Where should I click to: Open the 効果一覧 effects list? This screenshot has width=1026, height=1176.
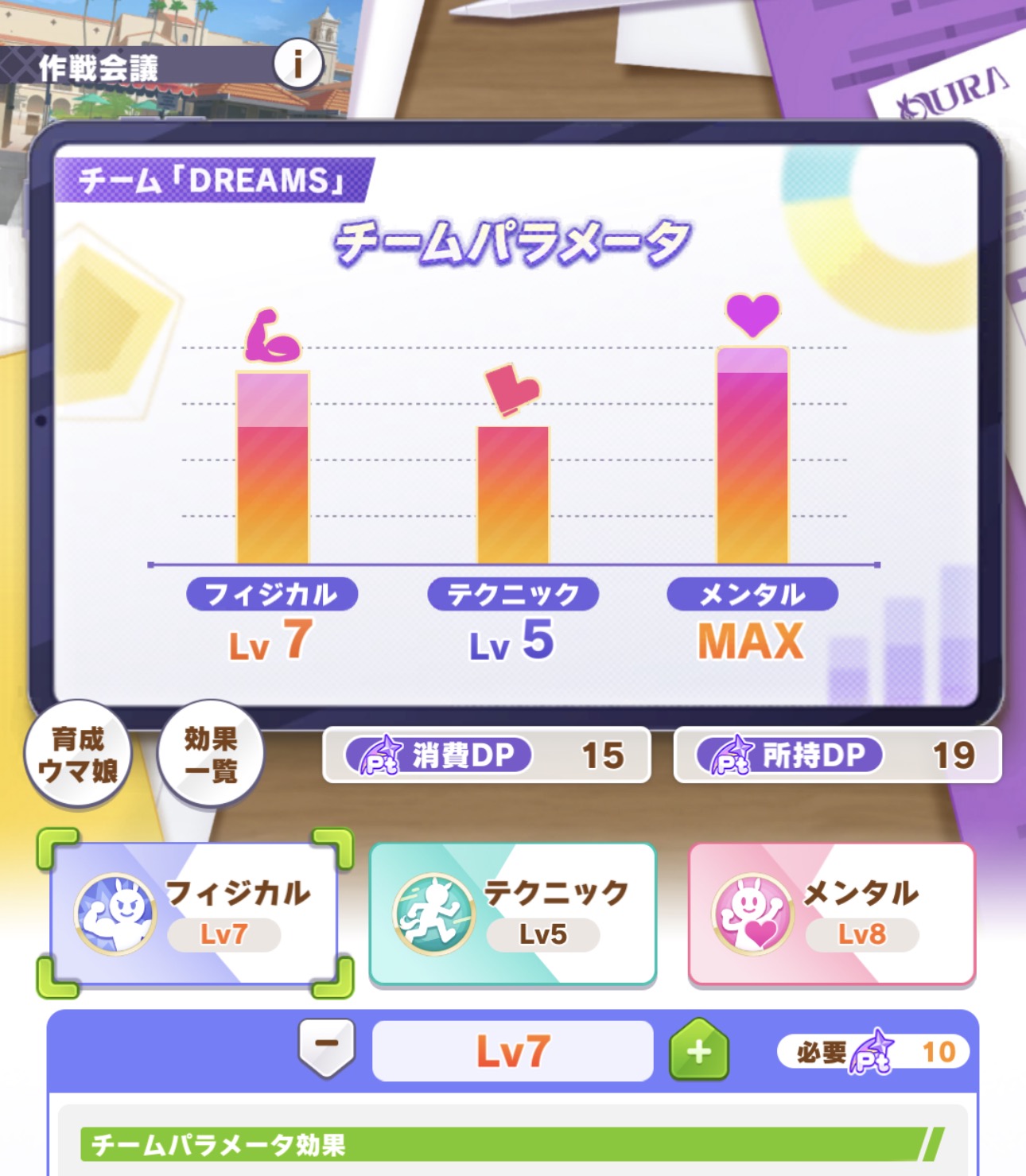click(x=211, y=755)
